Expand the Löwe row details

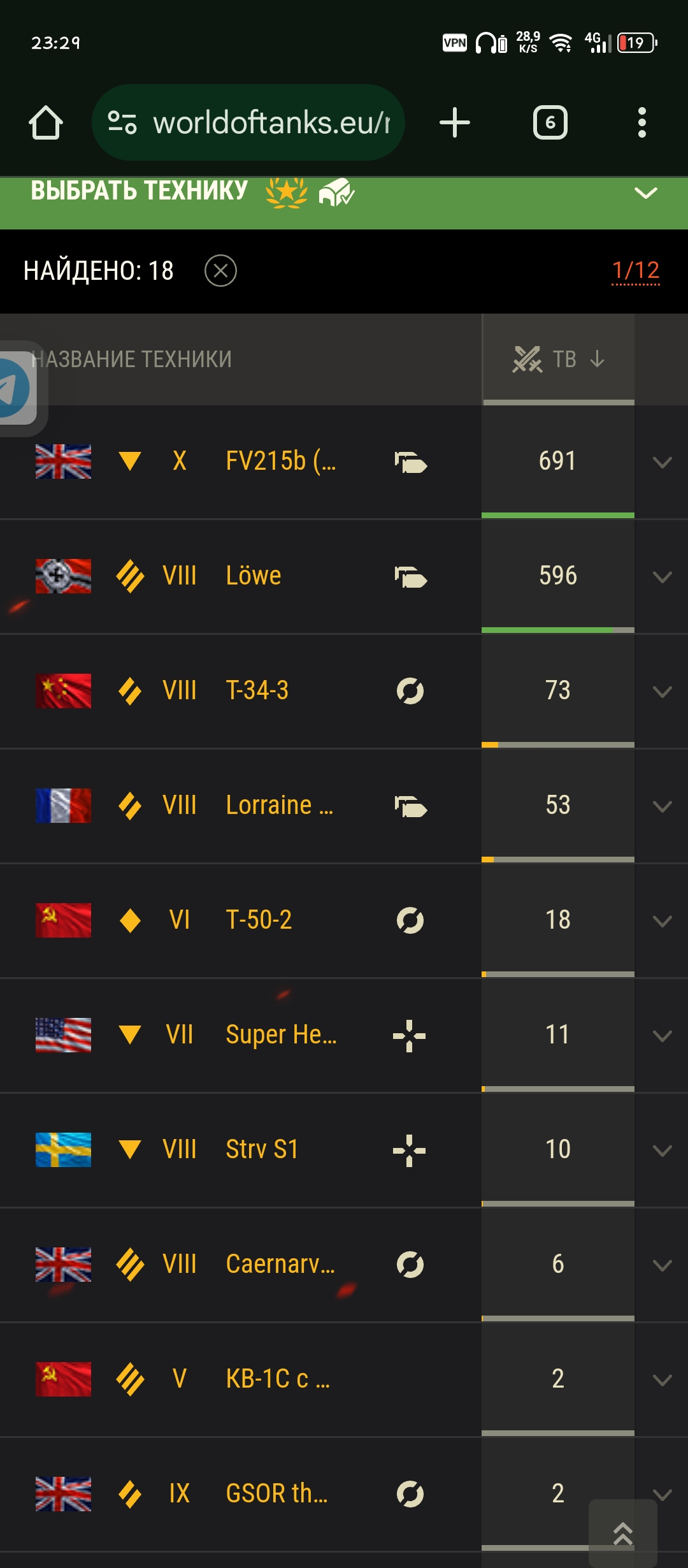pos(663,577)
